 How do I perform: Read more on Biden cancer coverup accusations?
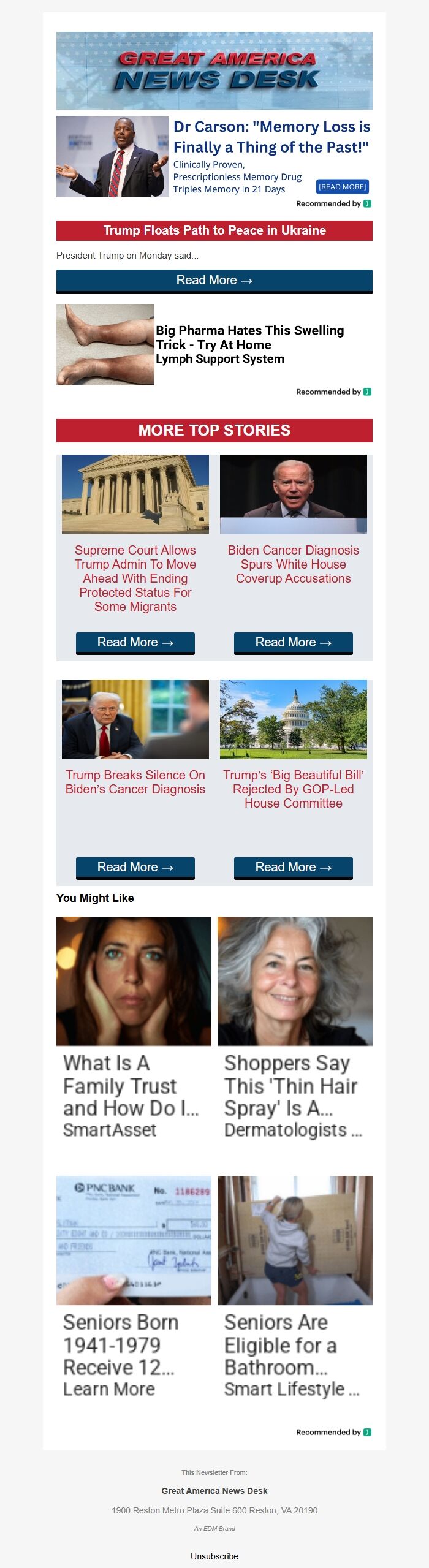coord(293,642)
